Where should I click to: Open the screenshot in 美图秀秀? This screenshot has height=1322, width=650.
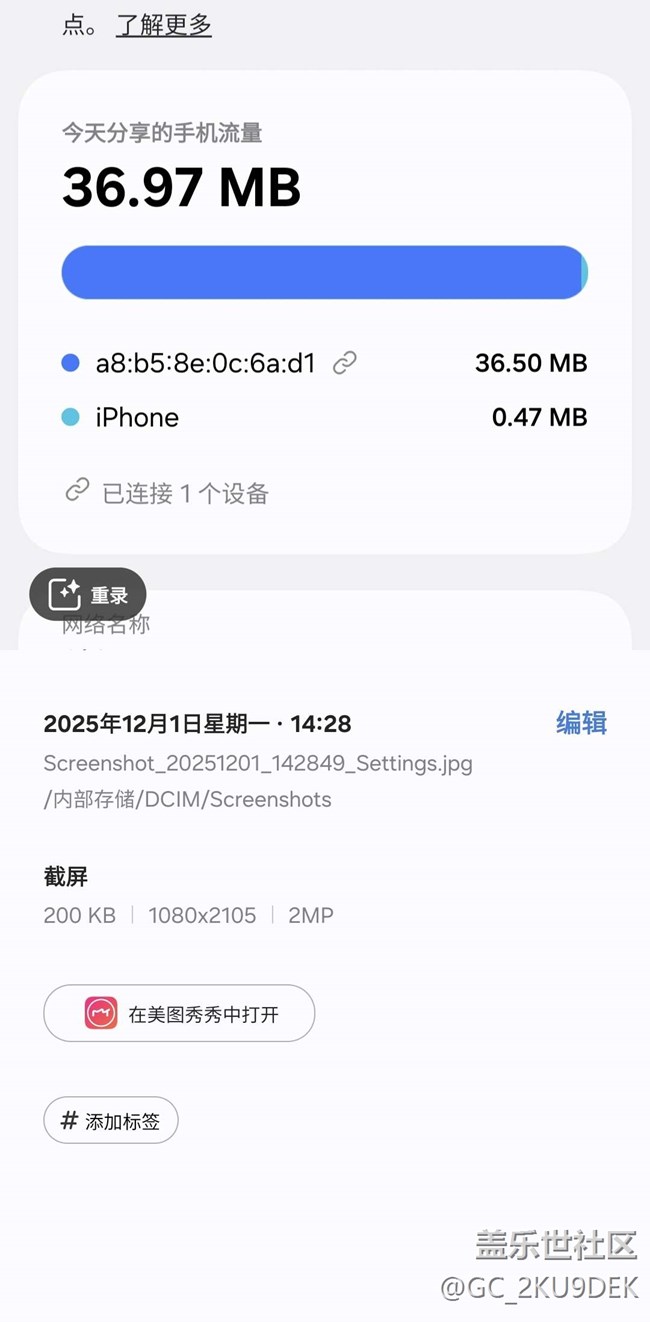[179, 1014]
